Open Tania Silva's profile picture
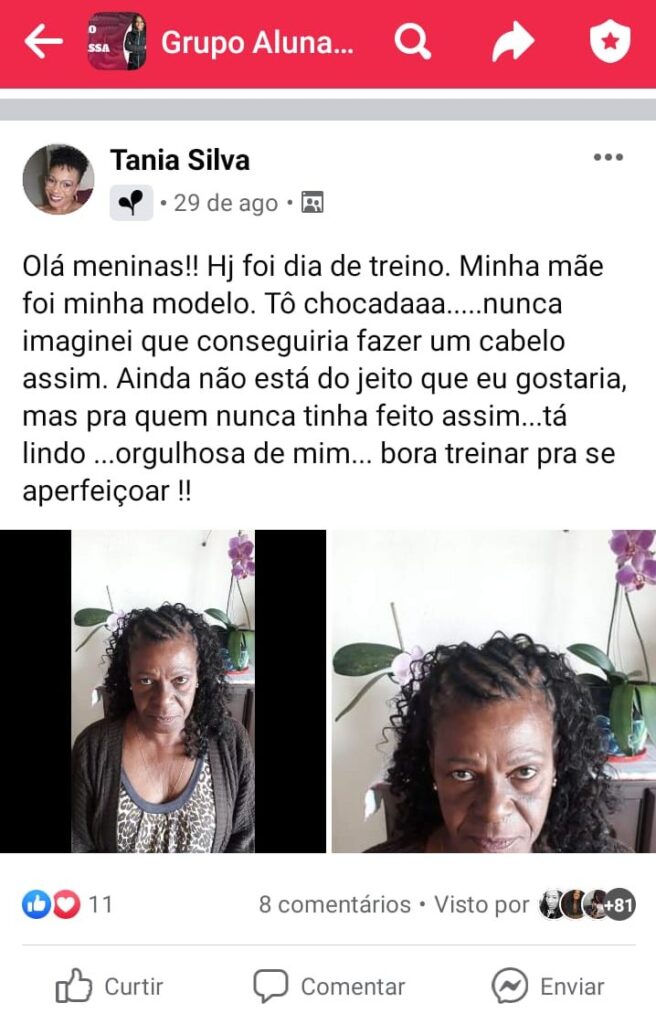This screenshot has width=656, height=1024. (x=58, y=179)
